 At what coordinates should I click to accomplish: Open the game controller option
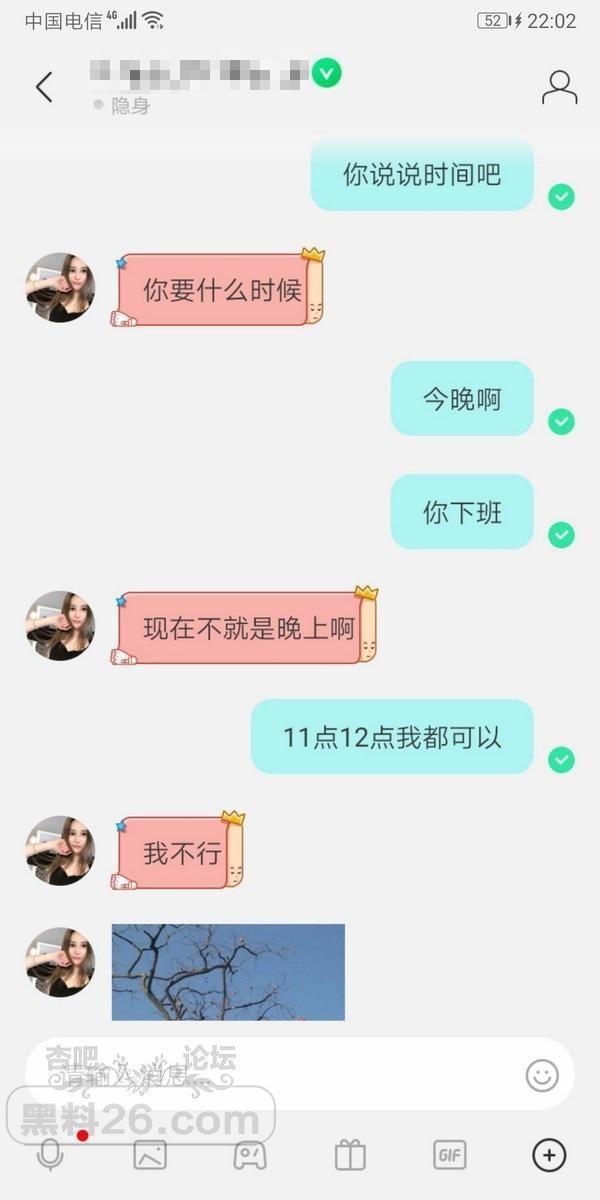click(x=250, y=1155)
